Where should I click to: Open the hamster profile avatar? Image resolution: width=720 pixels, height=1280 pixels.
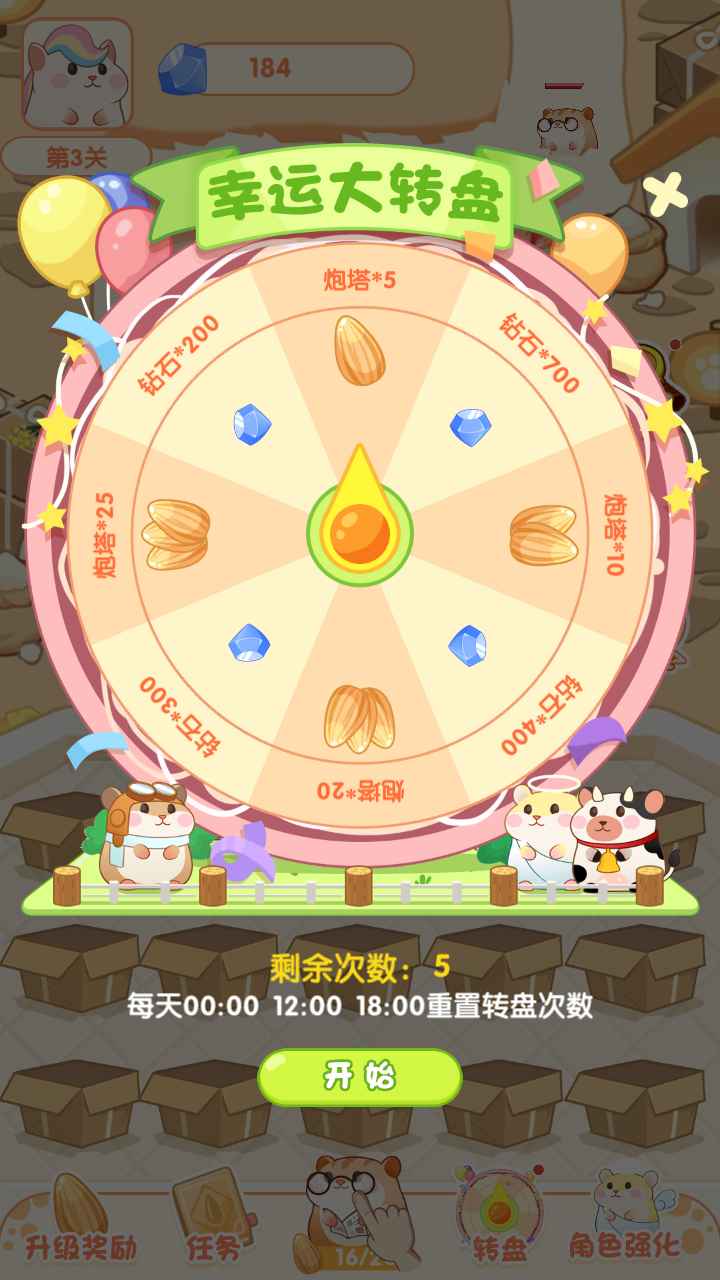(77, 73)
